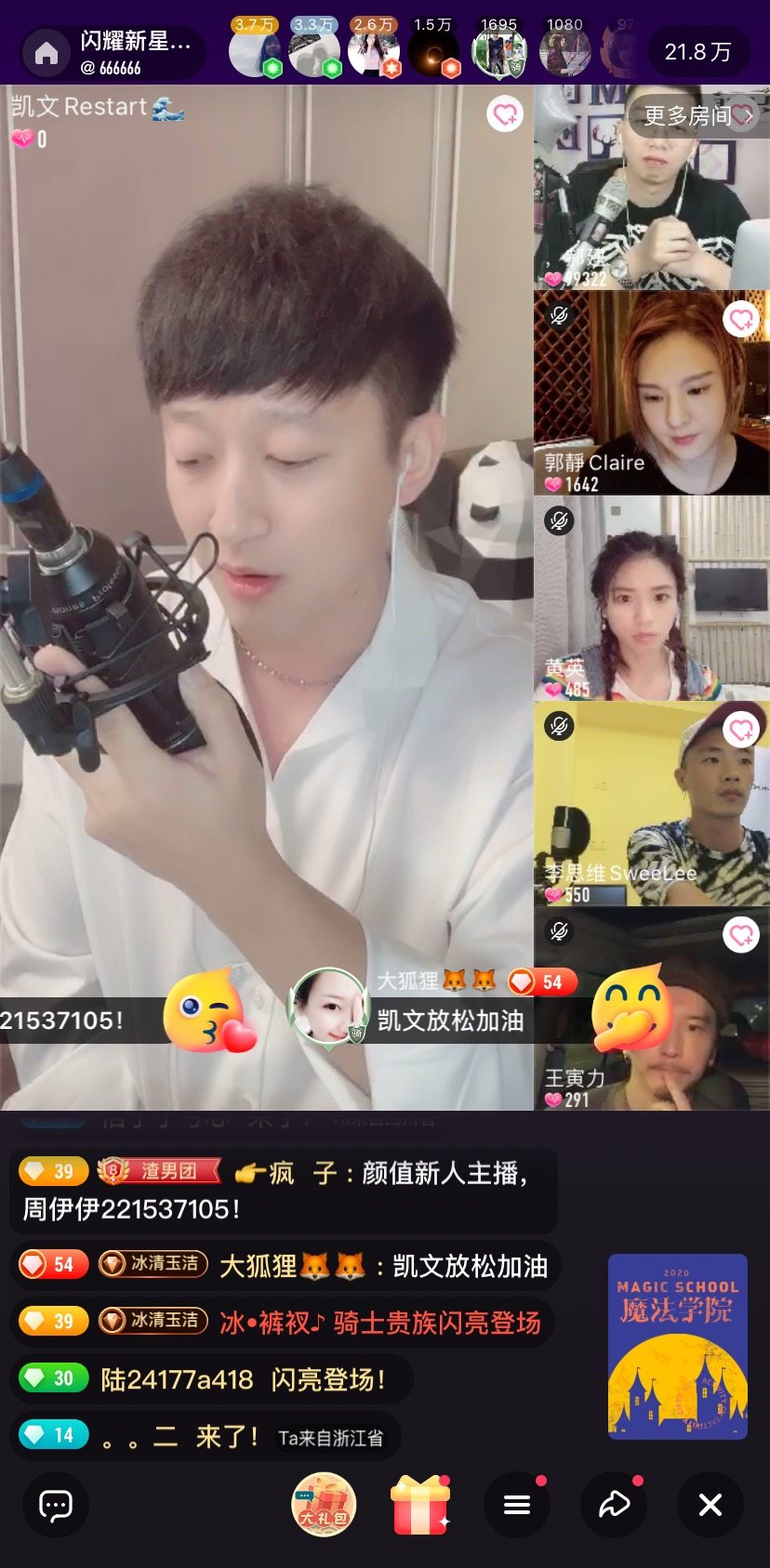Open the 魔法学院 Magic School banner
Viewport: 770px width, 1568px height.
pyautogui.click(x=677, y=1346)
